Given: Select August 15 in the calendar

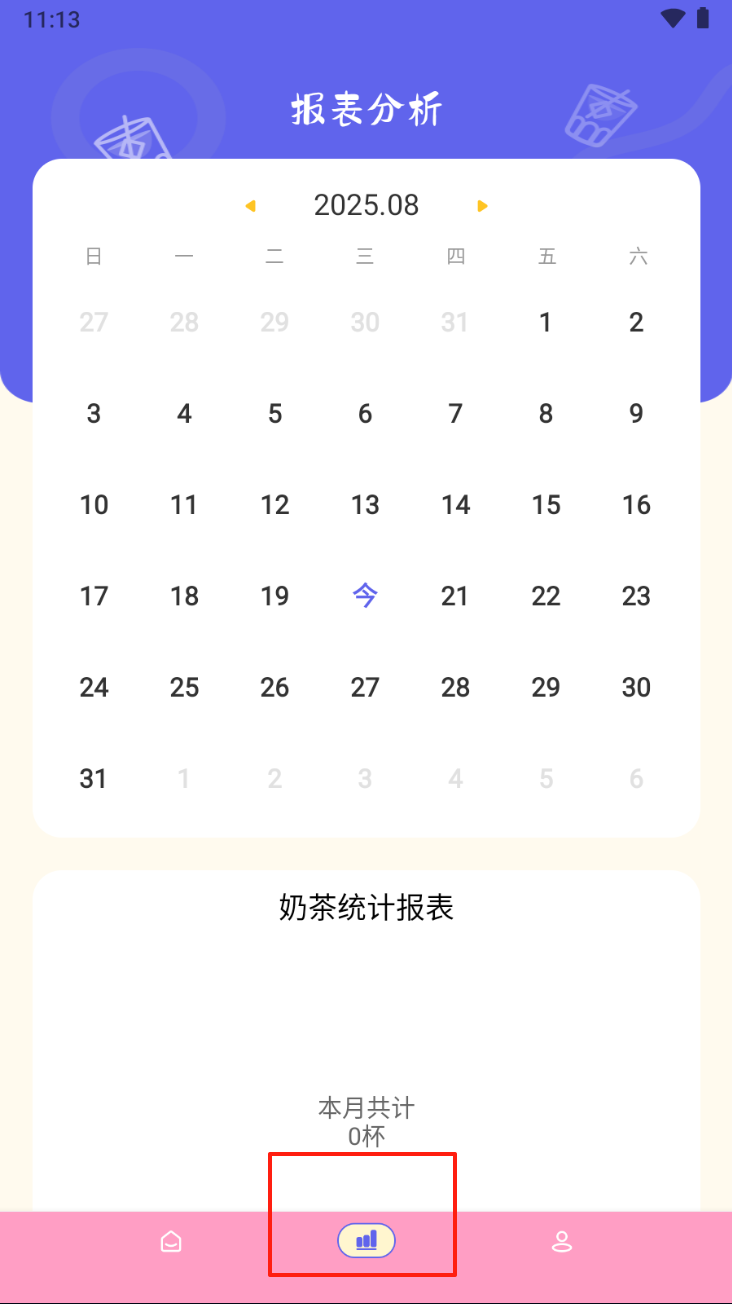Looking at the screenshot, I should click(x=546, y=505).
